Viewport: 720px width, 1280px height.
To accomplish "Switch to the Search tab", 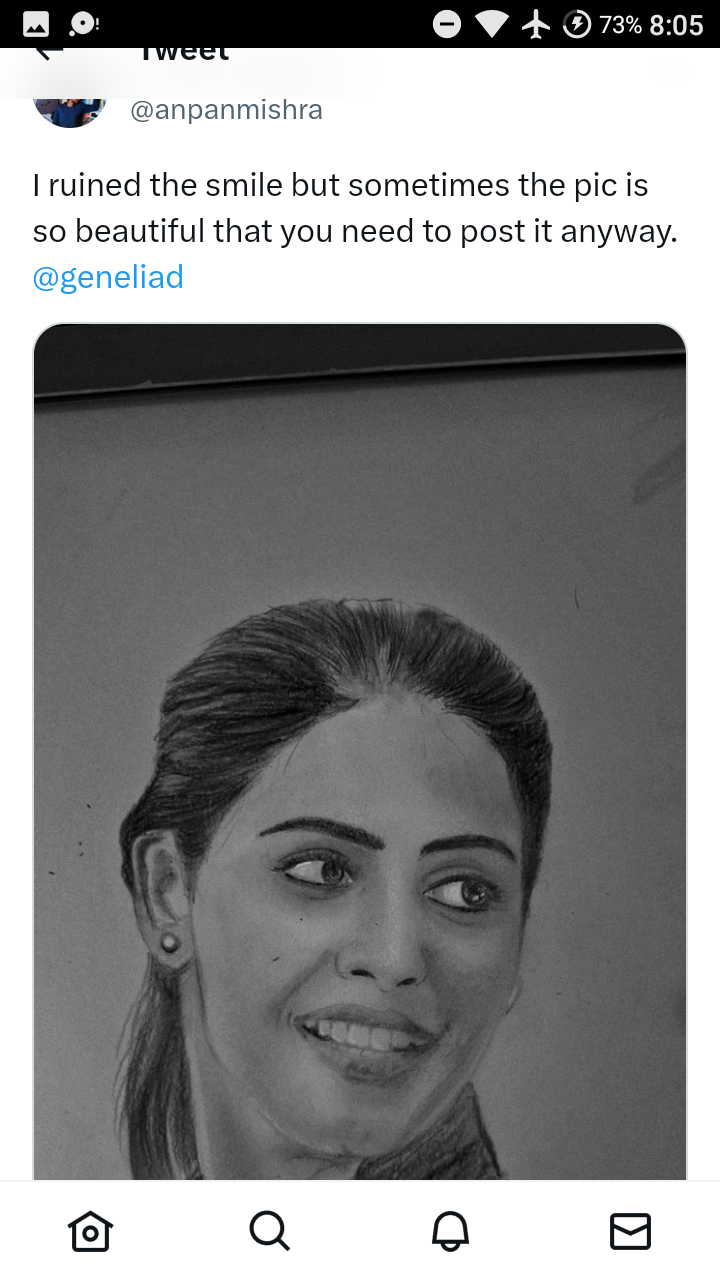I will tap(270, 1231).
